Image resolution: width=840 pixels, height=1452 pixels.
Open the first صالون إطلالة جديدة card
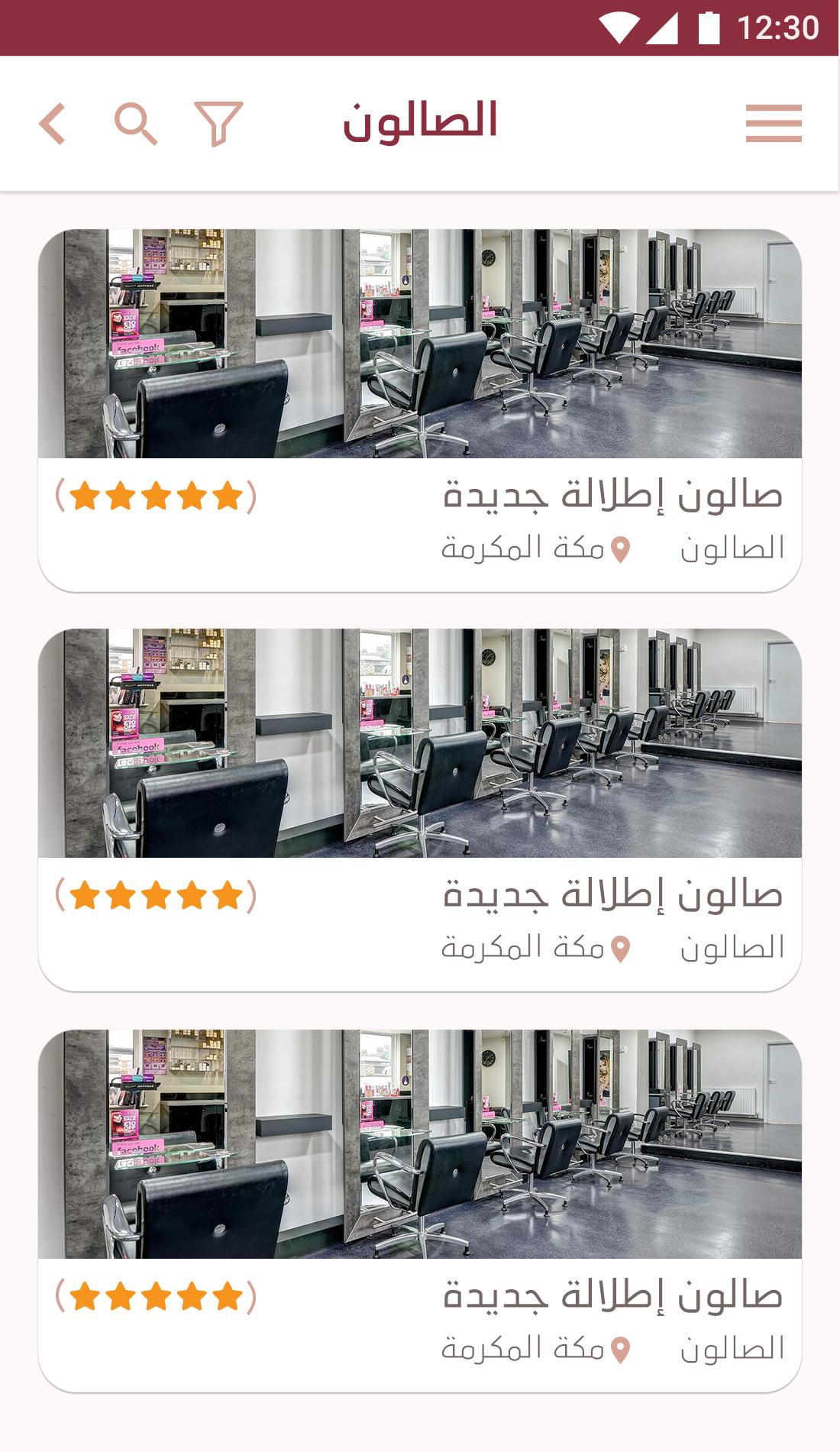[420, 410]
